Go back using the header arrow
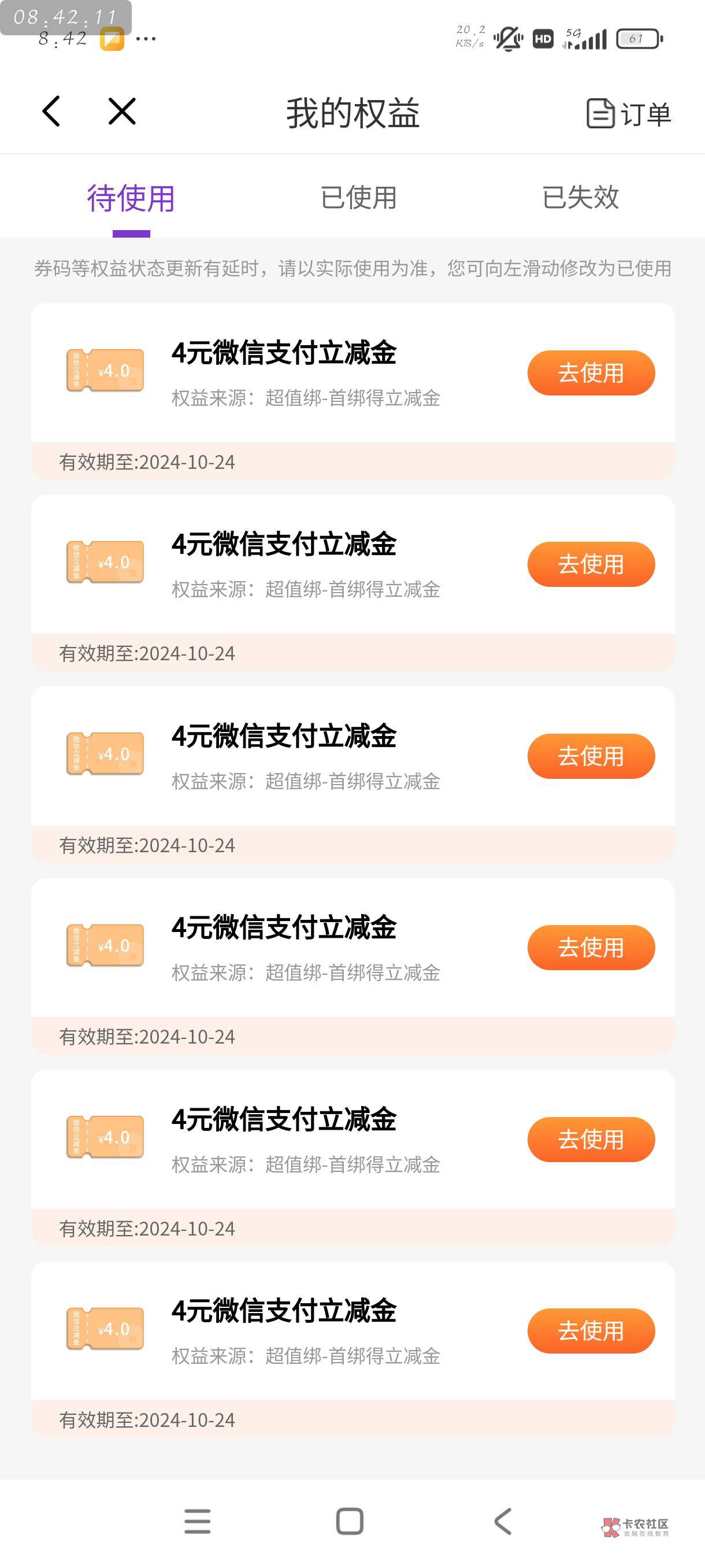Viewport: 705px width, 1568px height. [x=51, y=112]
